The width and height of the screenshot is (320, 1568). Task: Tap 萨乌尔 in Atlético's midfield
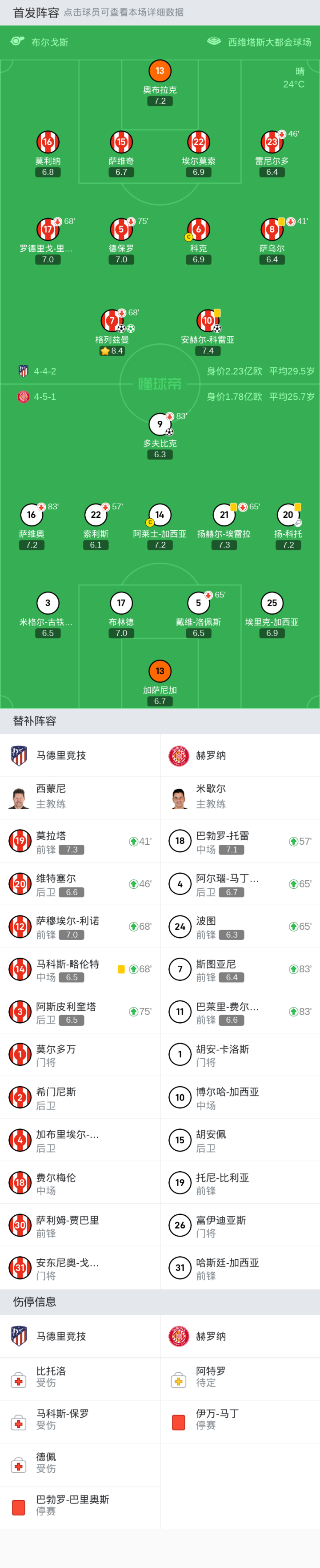click(x=271, y=230)
